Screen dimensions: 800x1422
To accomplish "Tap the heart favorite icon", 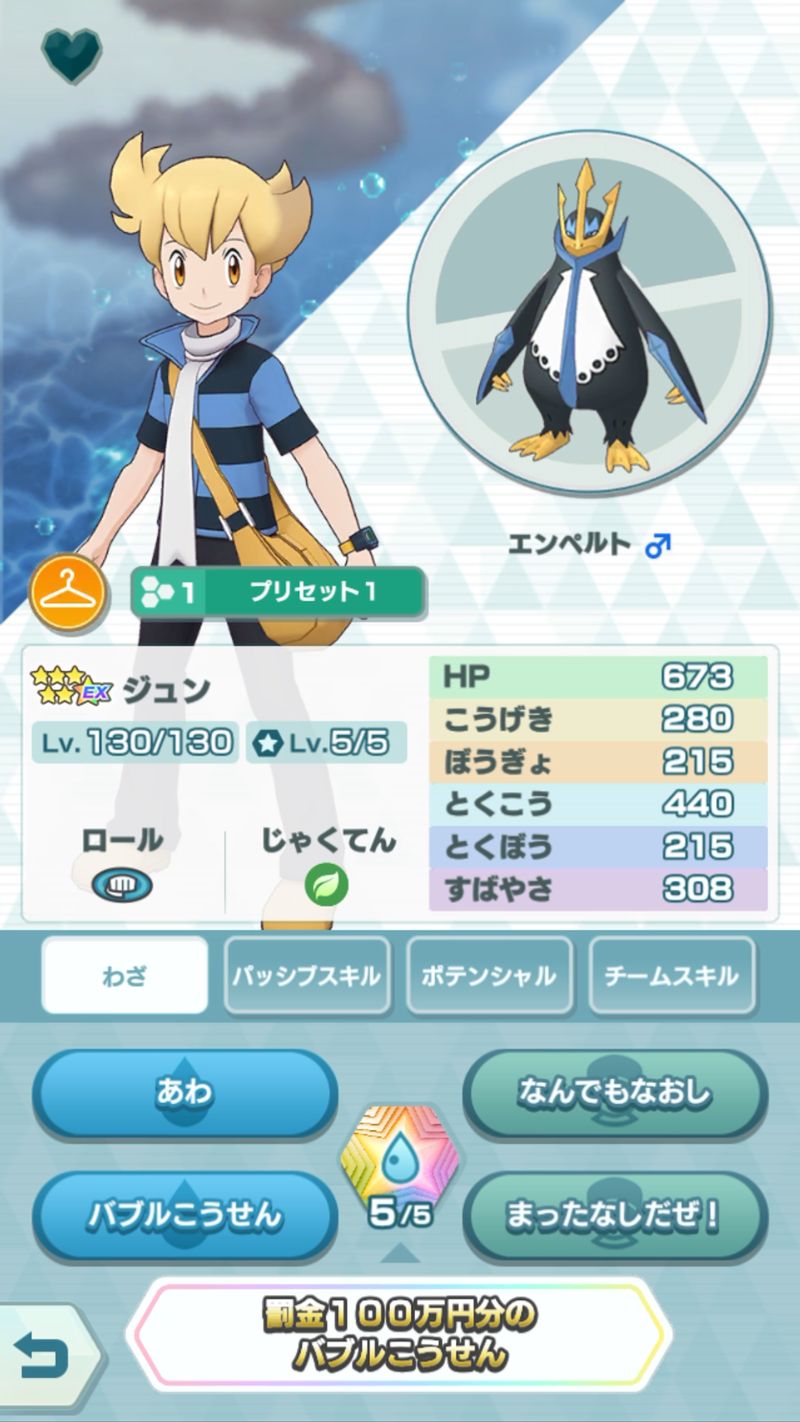I will pyautogui.click(x=71, y=56).
